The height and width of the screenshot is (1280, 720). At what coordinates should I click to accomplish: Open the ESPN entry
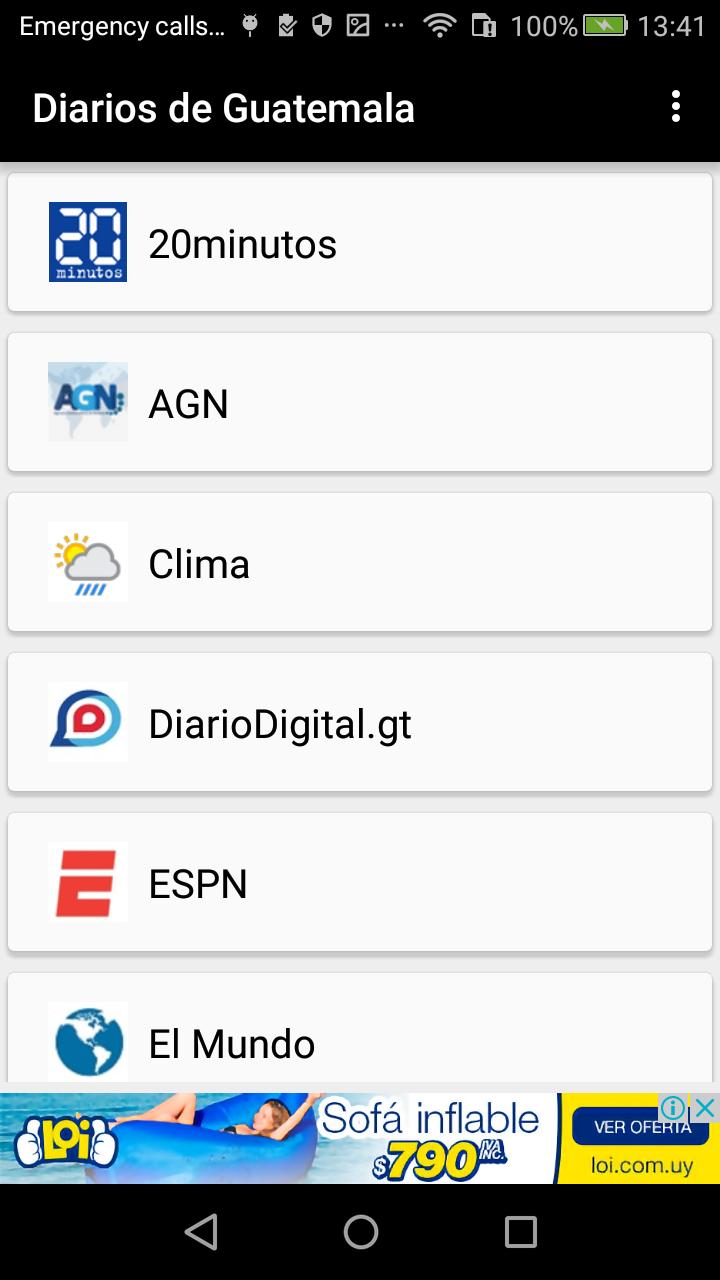(x=360, y=882)
